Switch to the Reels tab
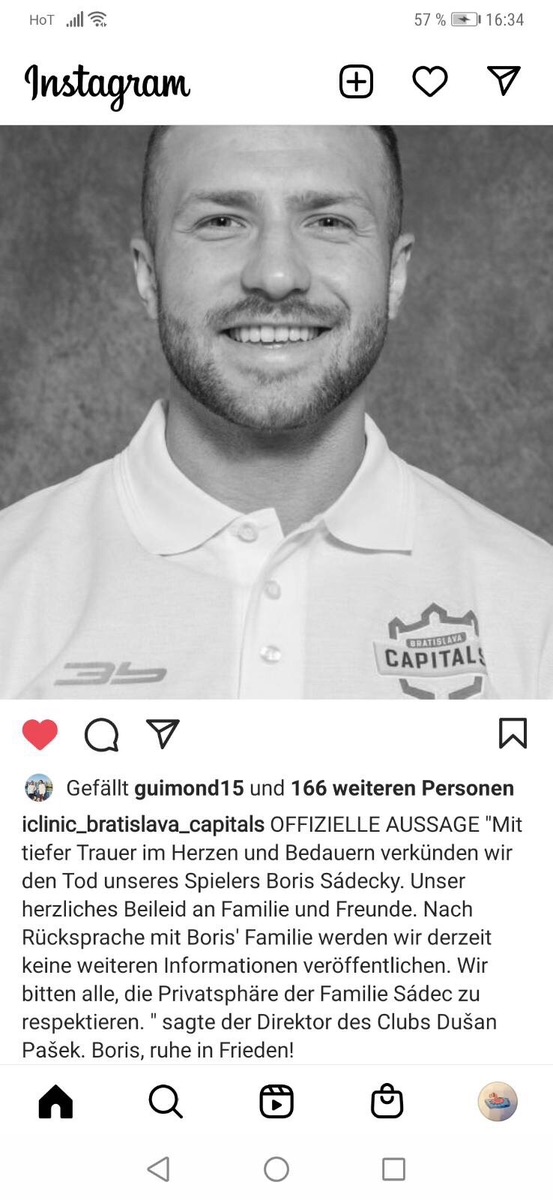The height and width of the screenshot is (1200, 553). coord(276,1102)
